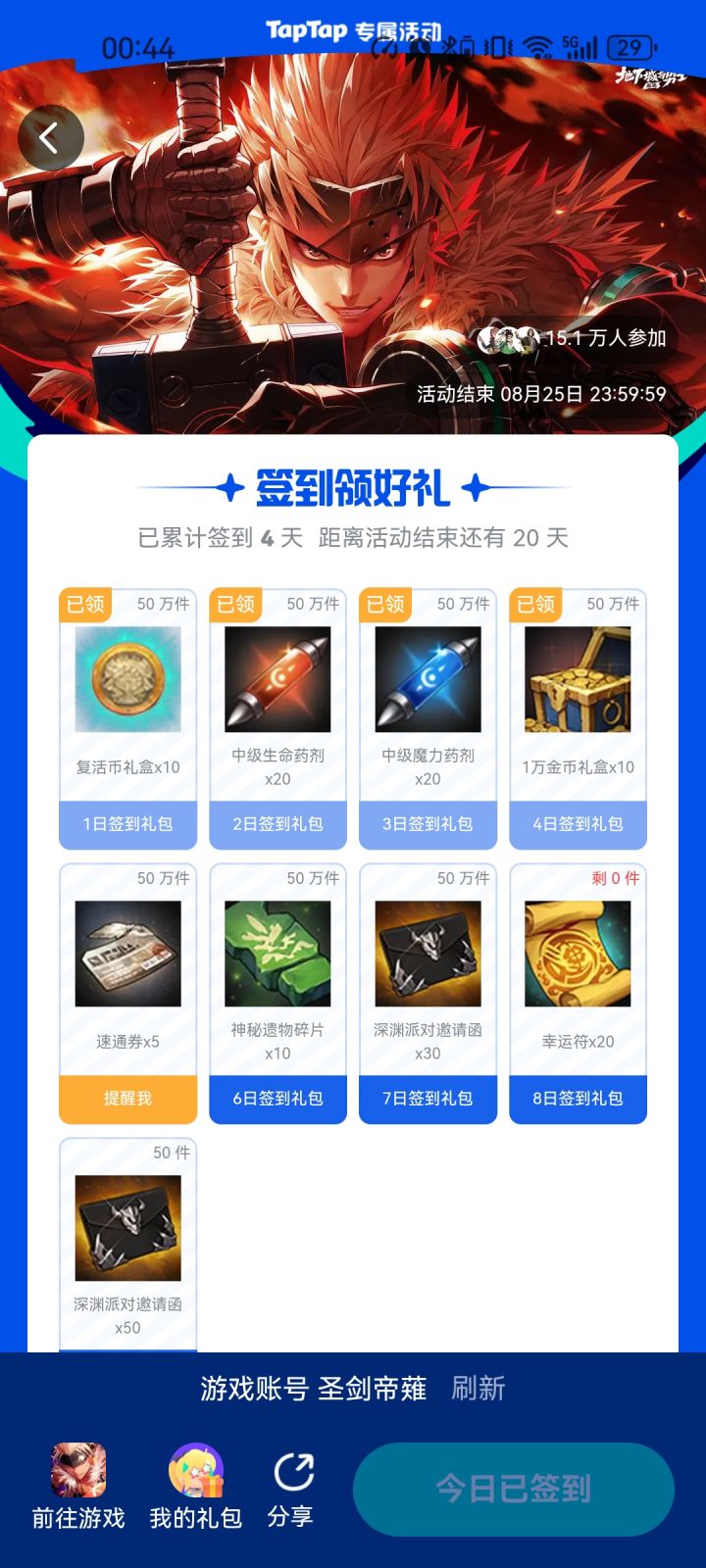Tap the 刷新 refresh link
This screenshot has width=706, height=1568.
(x=479, y=1389)
